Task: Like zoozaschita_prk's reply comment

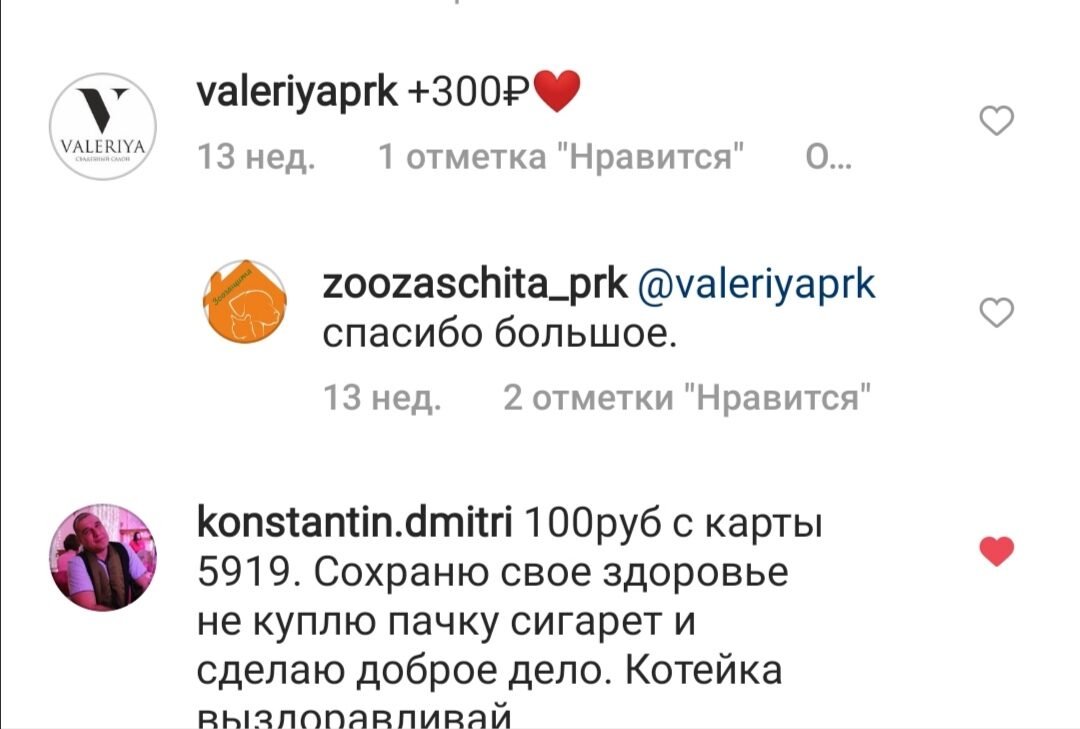Action: tap(995, 314)
